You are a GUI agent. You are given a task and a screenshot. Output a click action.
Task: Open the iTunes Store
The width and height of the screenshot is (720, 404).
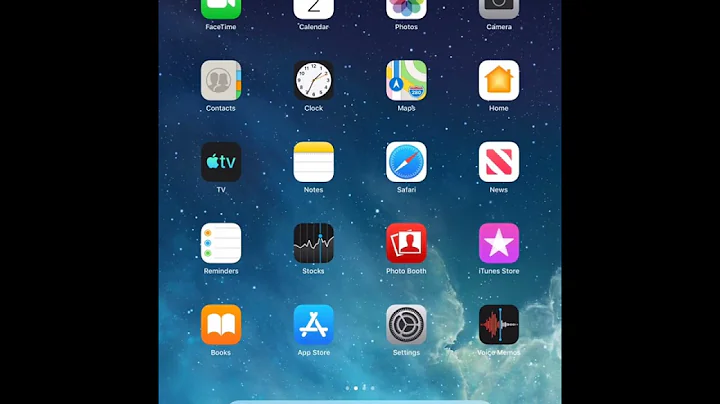click(498, 243)
